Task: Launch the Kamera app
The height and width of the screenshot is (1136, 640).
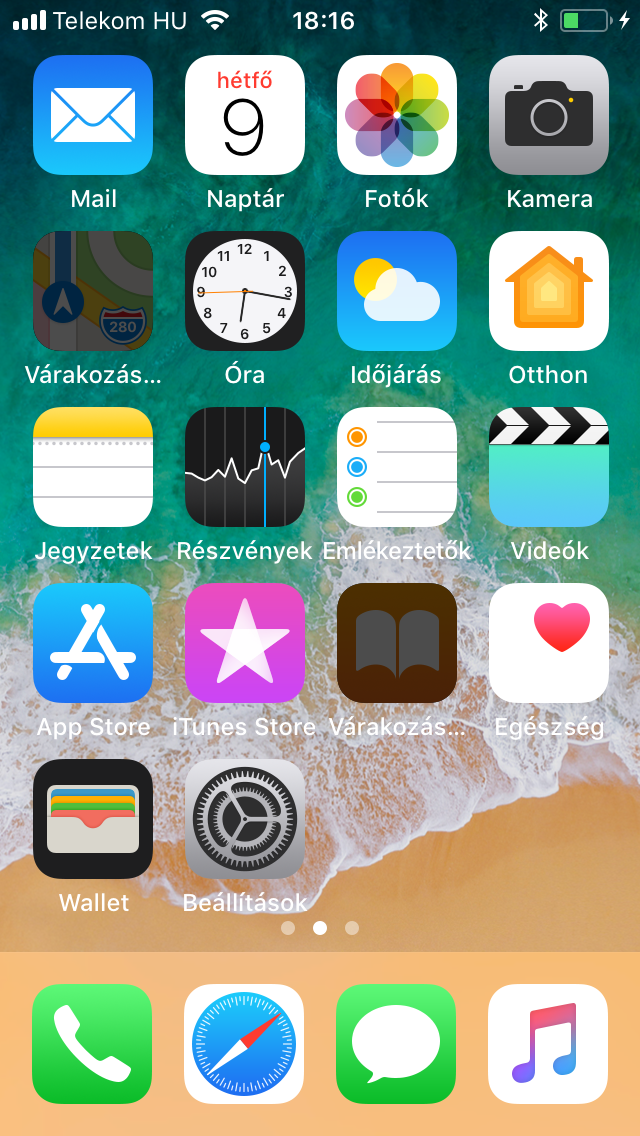Action: coord(549,115)
